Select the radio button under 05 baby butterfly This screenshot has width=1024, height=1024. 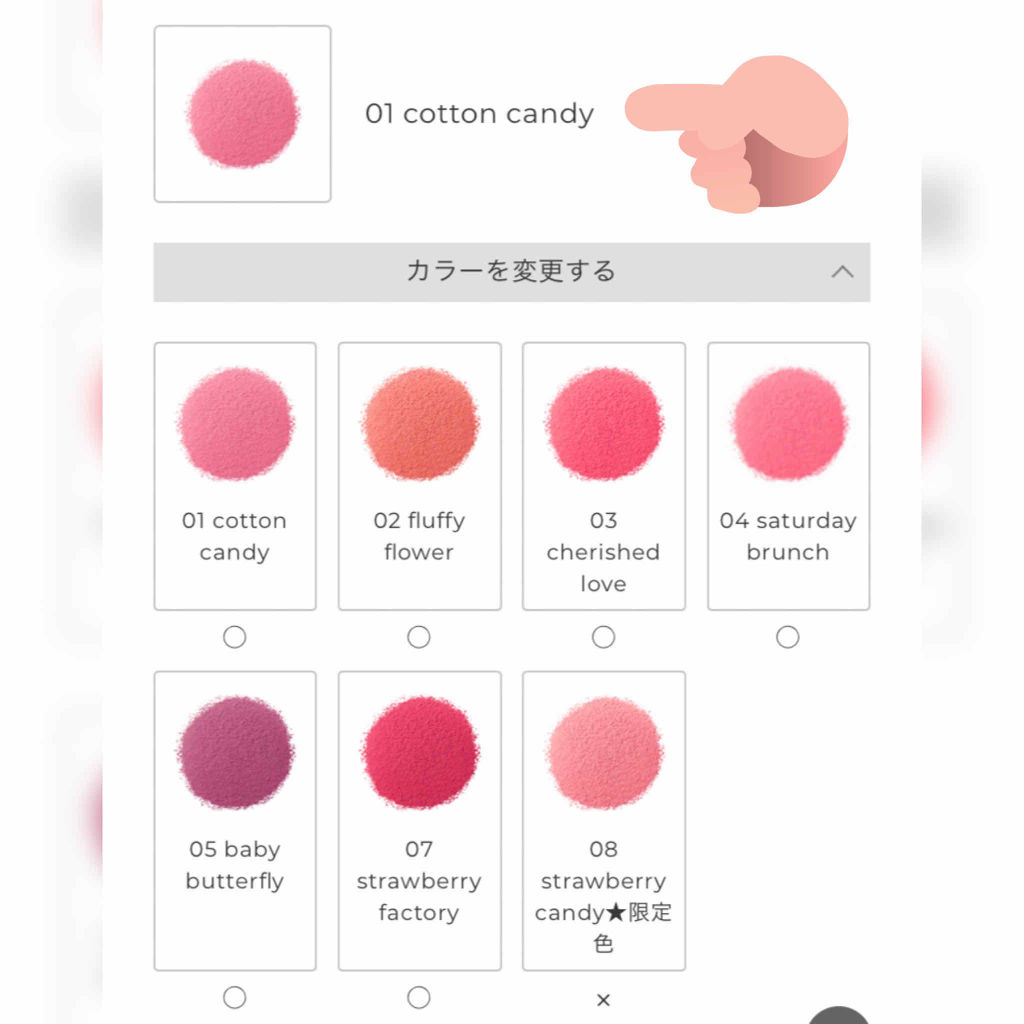(234, 997)
